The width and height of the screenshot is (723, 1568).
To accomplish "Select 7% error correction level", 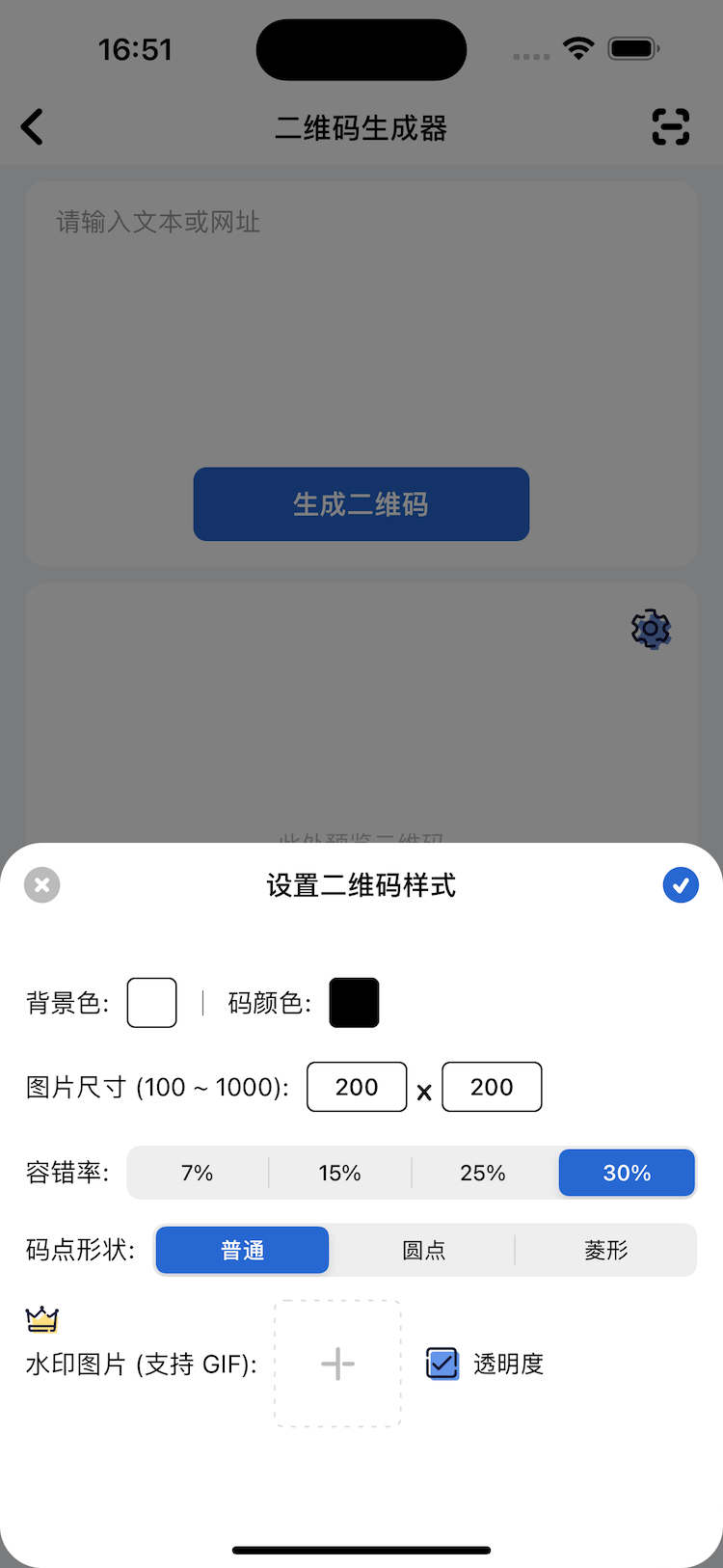I will [198, 1173].
